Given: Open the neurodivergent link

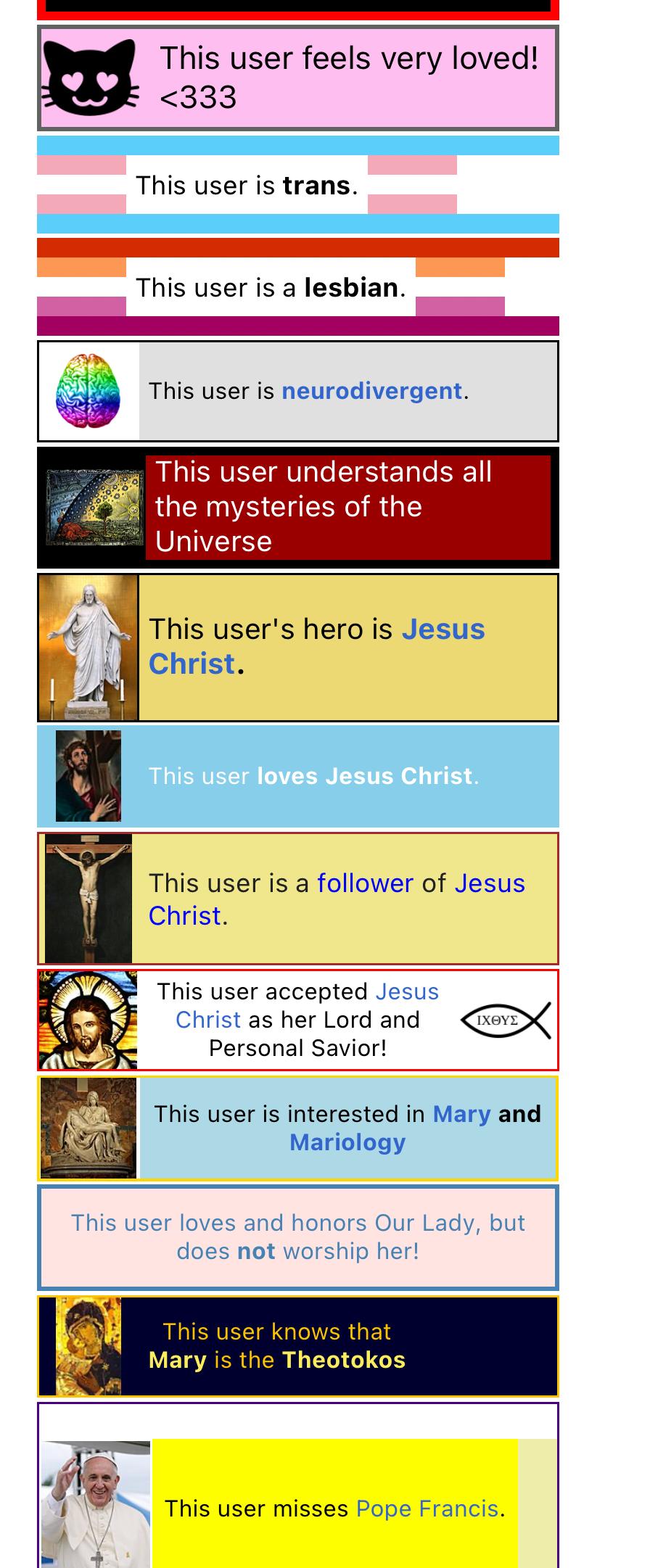Looking at the screenshot, I should pos(371,392).
